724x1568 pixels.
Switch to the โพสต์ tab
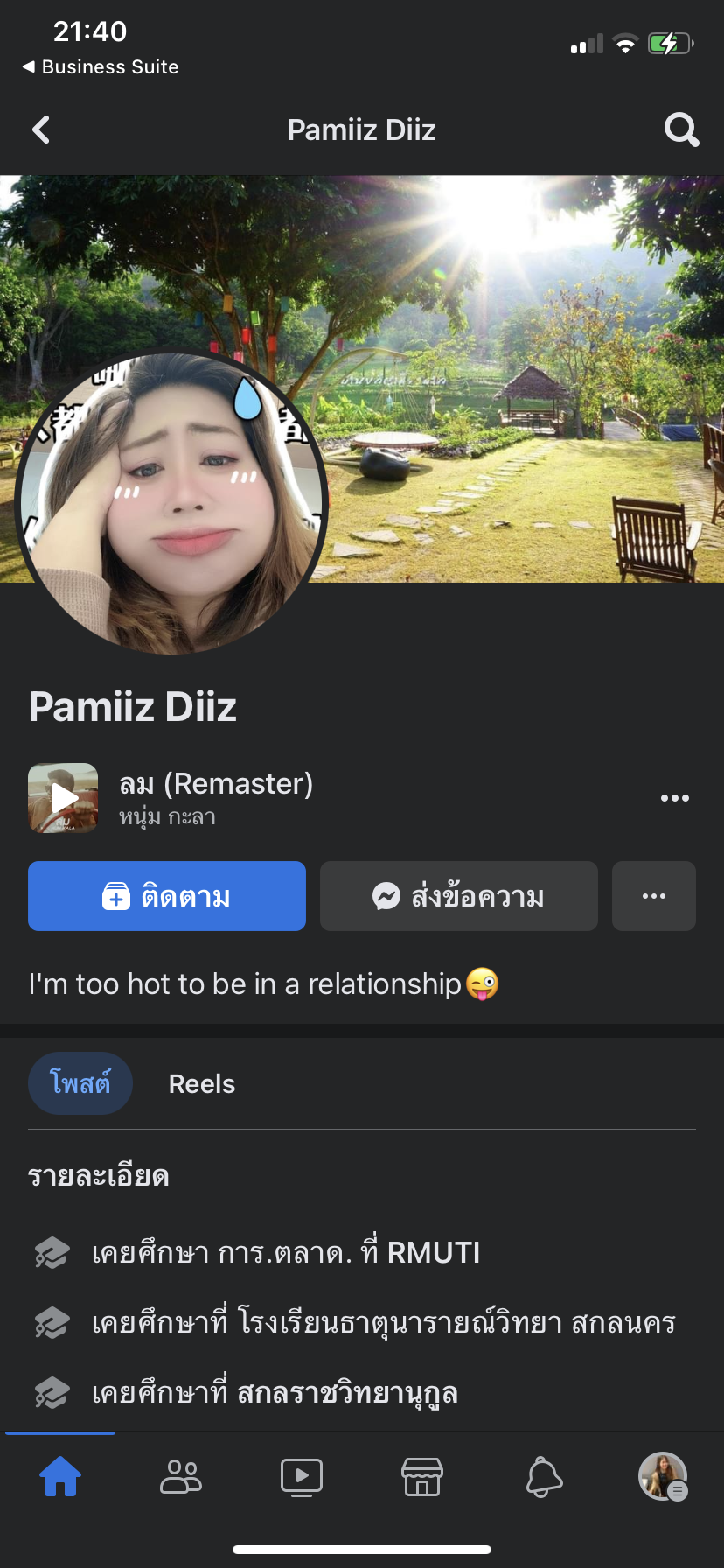pos(80,1083)
